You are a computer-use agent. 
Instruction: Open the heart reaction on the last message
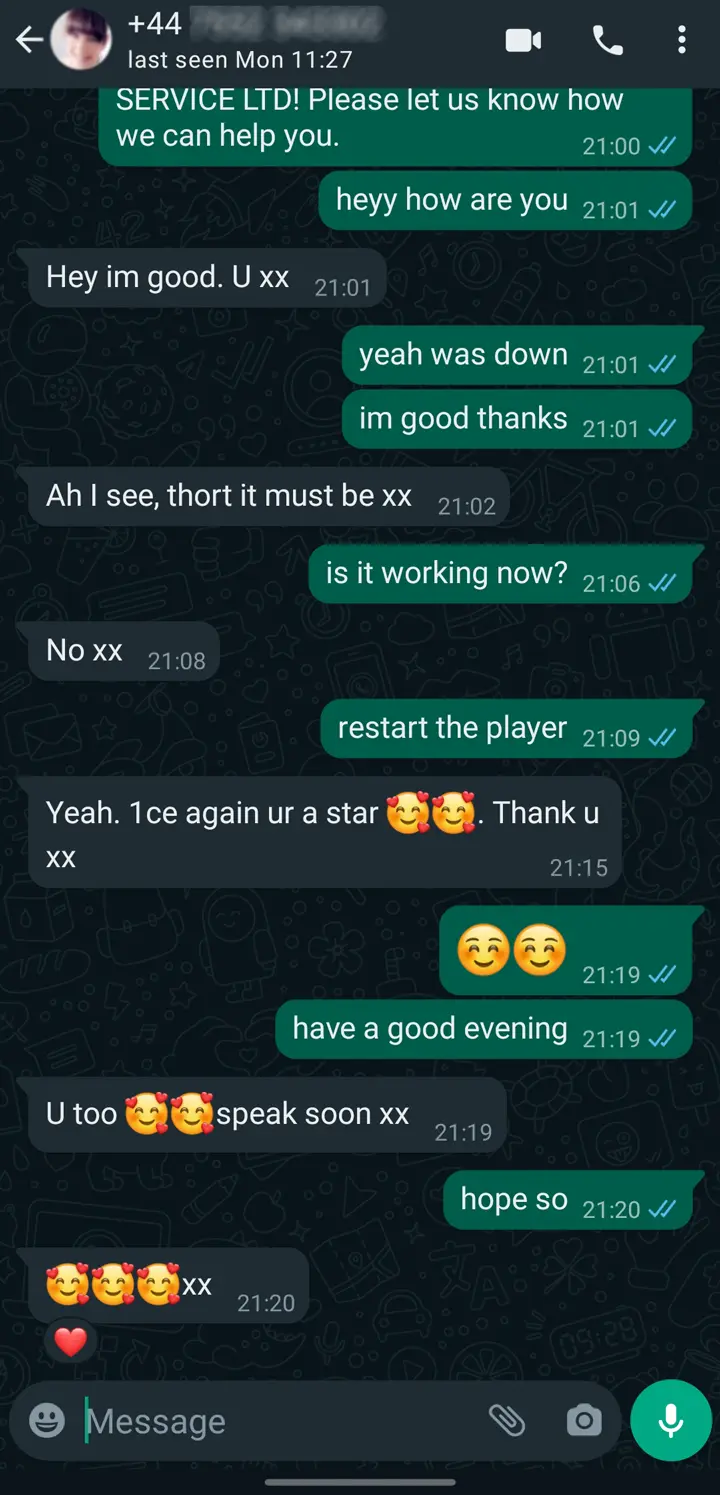click(x=70, y=1342)
